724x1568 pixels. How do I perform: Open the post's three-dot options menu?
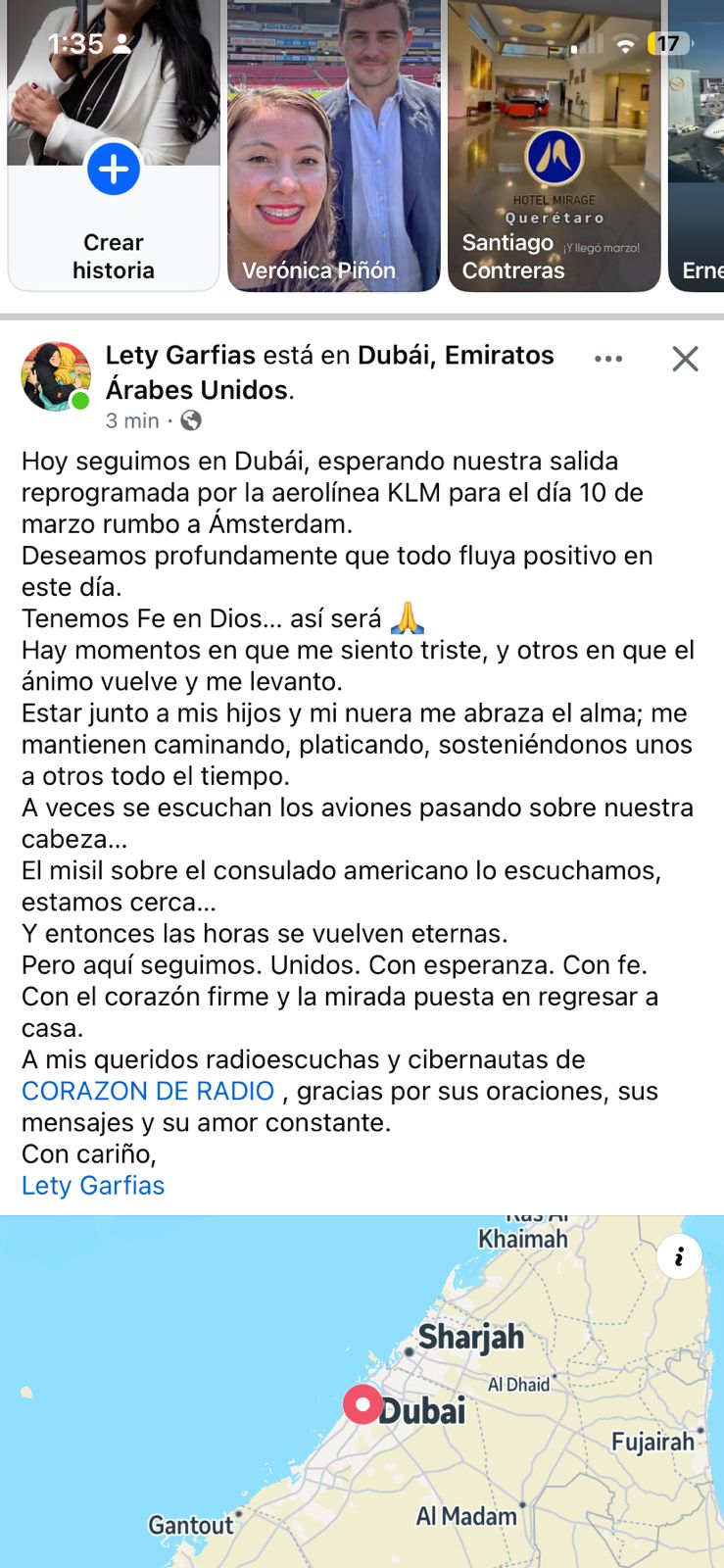[608, 359]
